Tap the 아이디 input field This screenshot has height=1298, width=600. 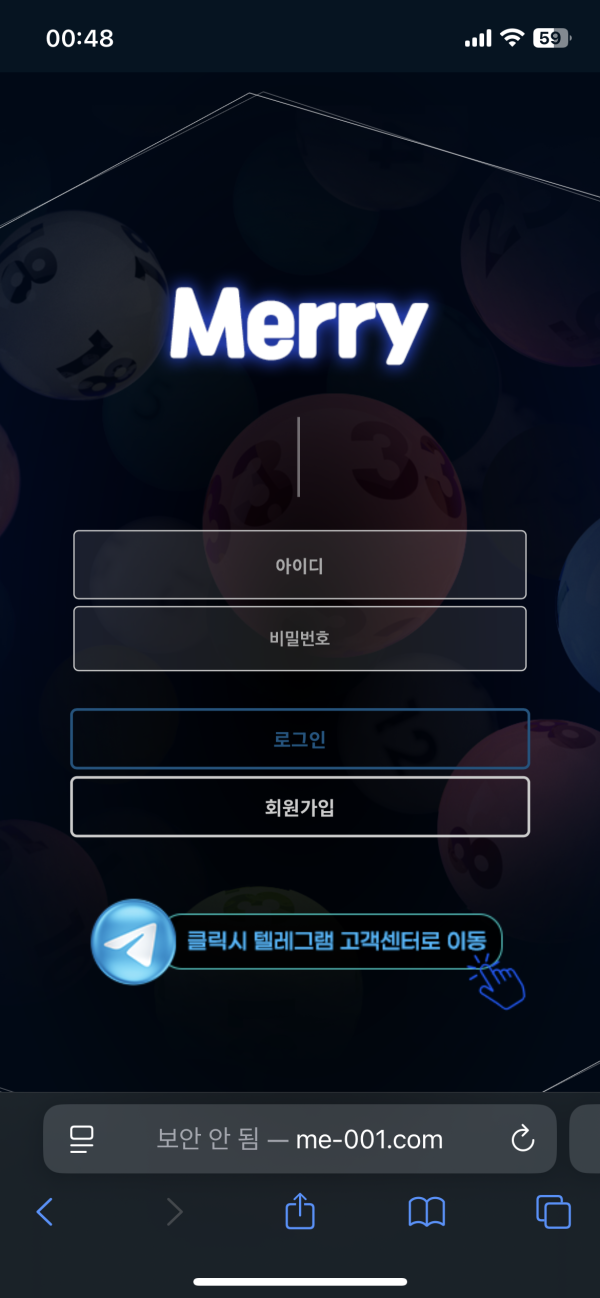click(x=300, y=565)
